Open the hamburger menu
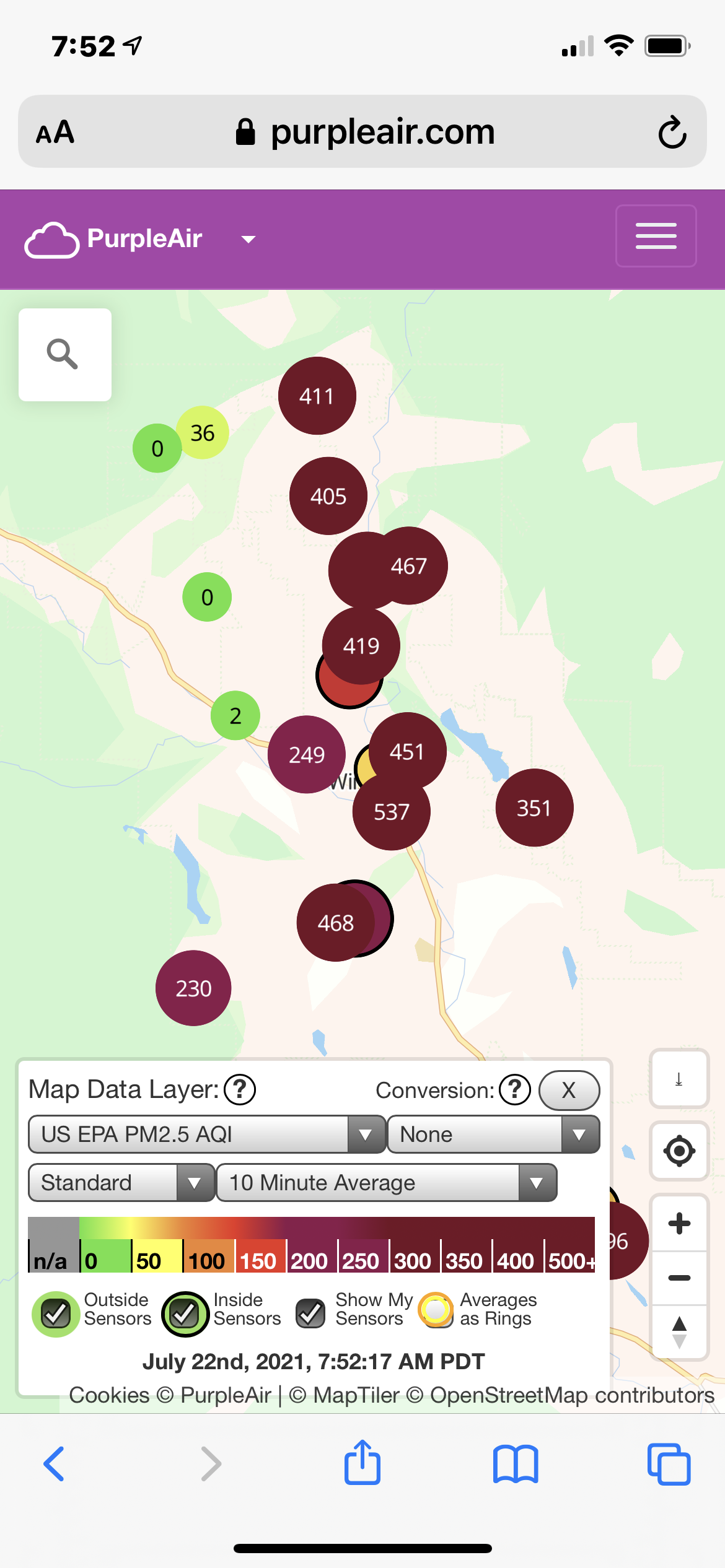 (656, 236)
